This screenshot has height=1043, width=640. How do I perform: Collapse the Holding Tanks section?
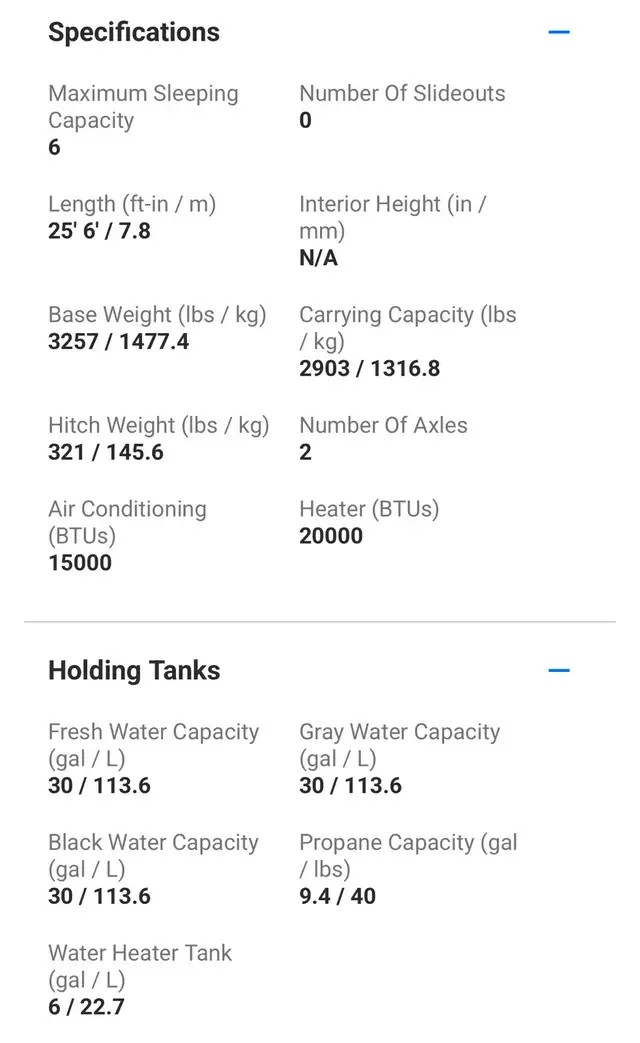point(559,670)
